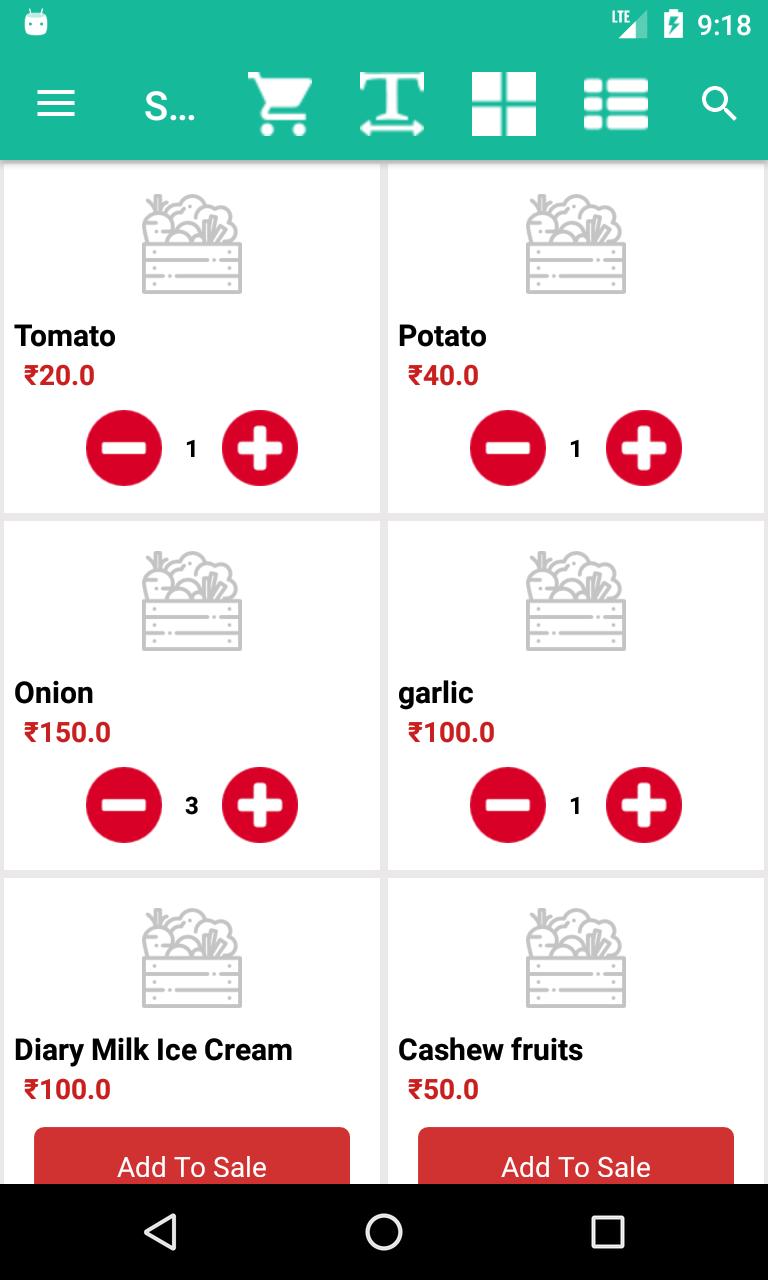768x1280 pixels.
Task: Decrease Tomato quantity
Action: [124, 448]
